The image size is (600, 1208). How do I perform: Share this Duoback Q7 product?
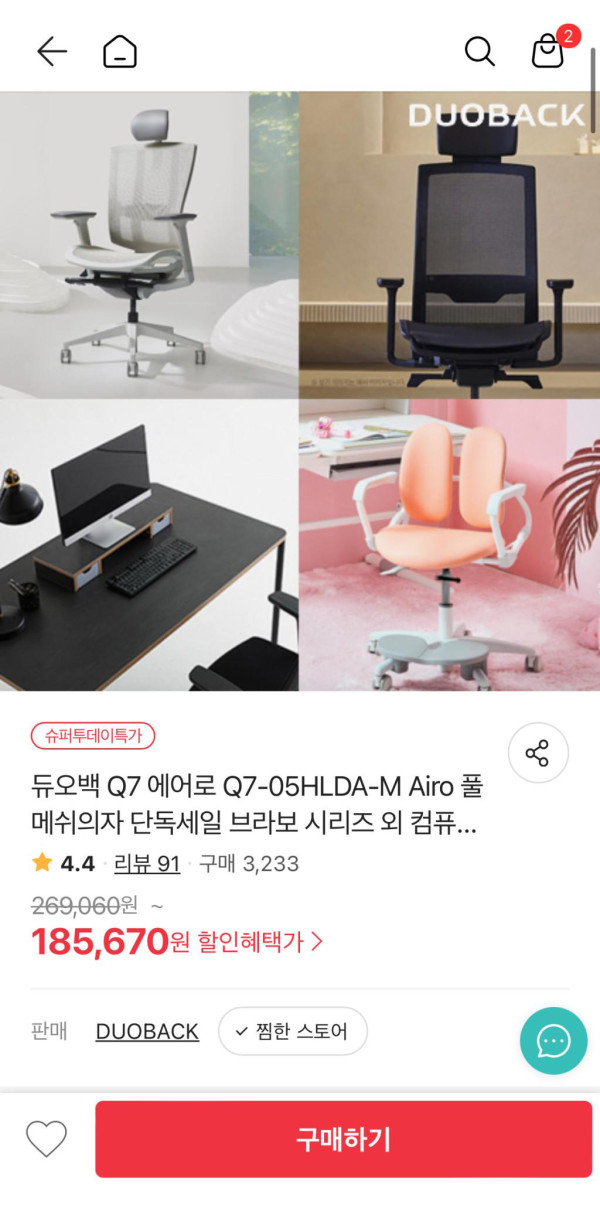(x=538, y=752)
